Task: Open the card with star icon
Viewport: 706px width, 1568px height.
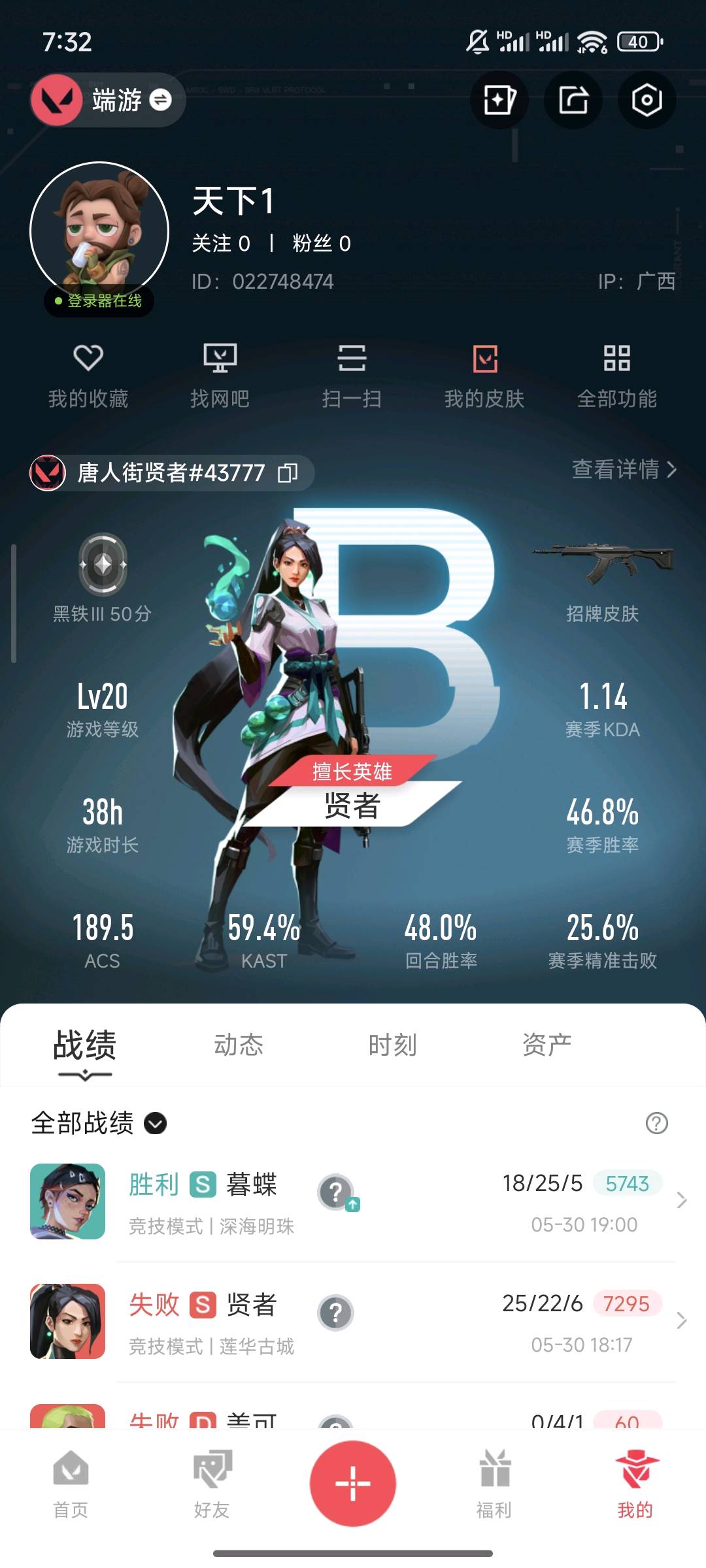Action: point(499,100)
